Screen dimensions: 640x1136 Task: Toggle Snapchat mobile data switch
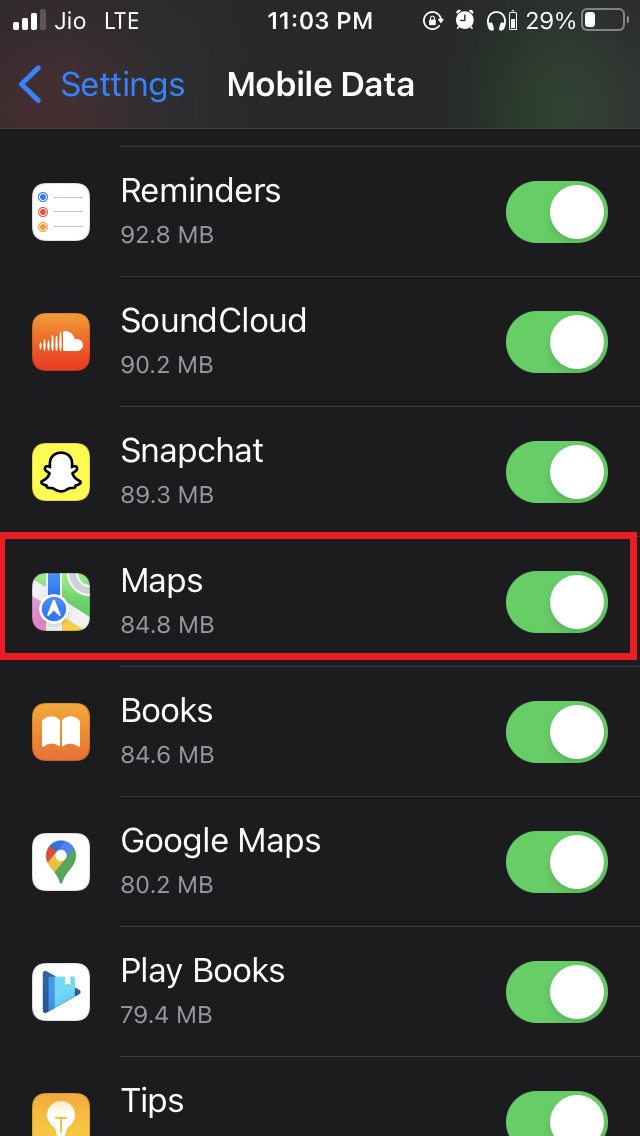[x=557, y=472]
